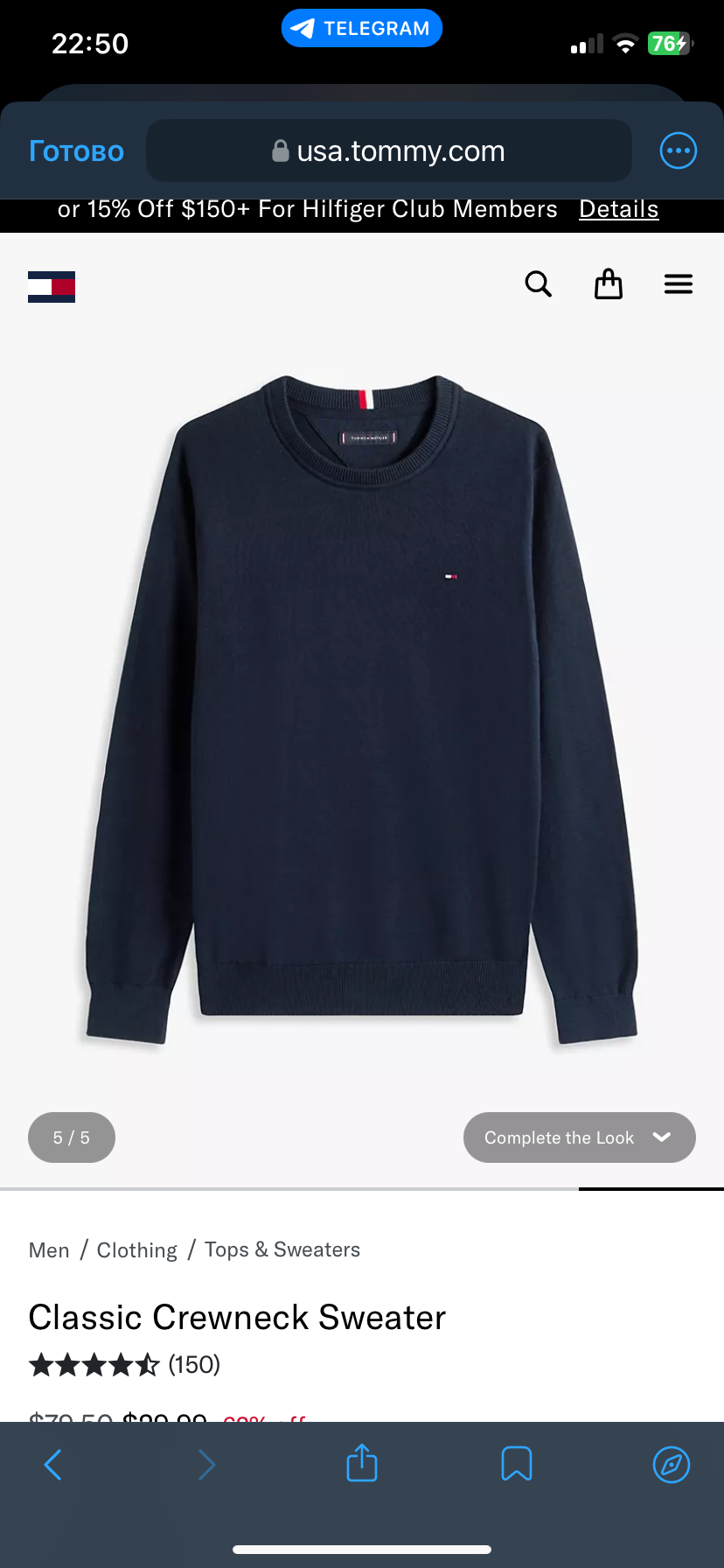Return to Telegram via the status pill
Viewport: 724px width, 1568px height.
(362, 28)
